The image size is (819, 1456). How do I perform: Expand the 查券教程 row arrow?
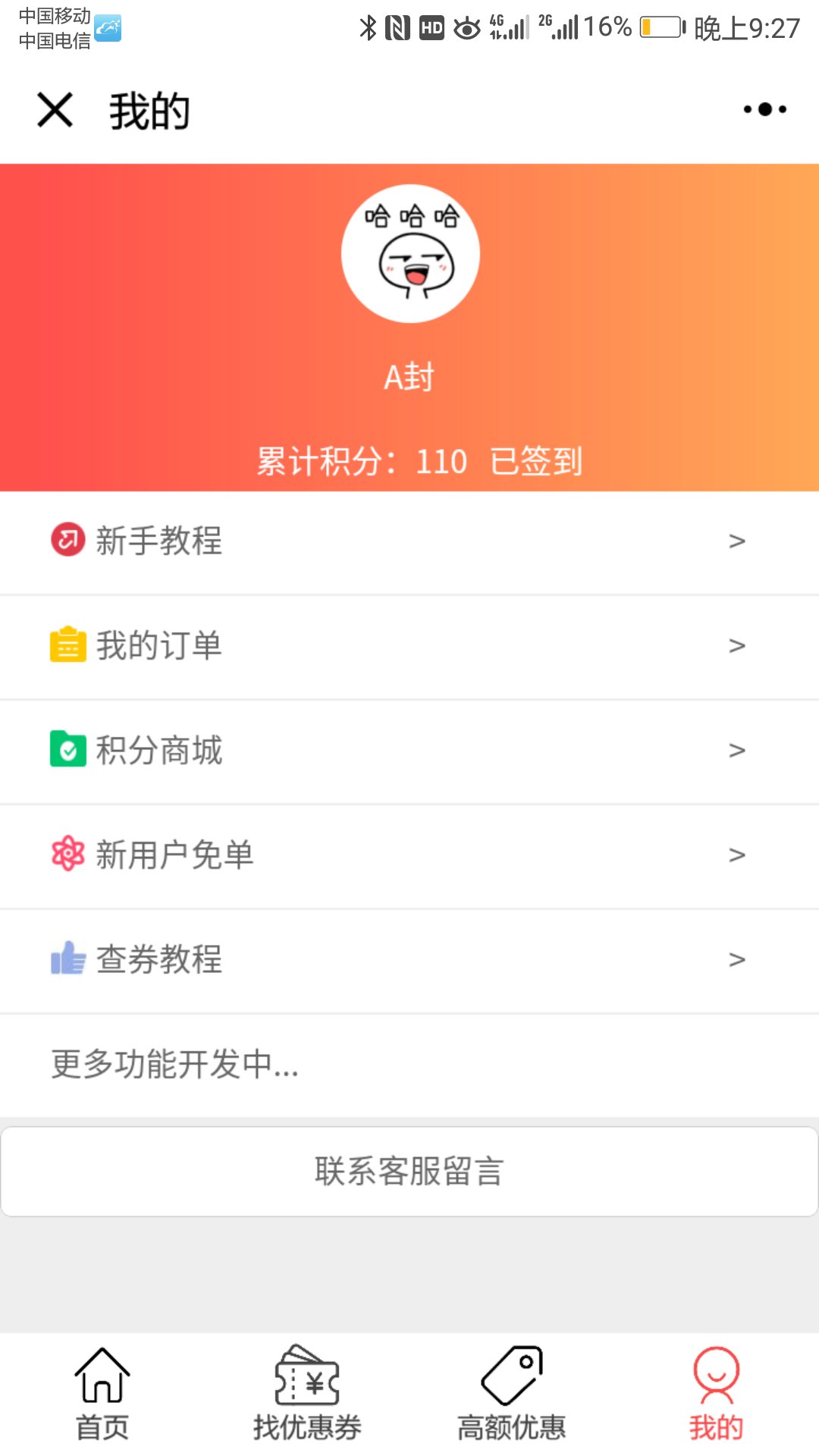click(734, 960)
